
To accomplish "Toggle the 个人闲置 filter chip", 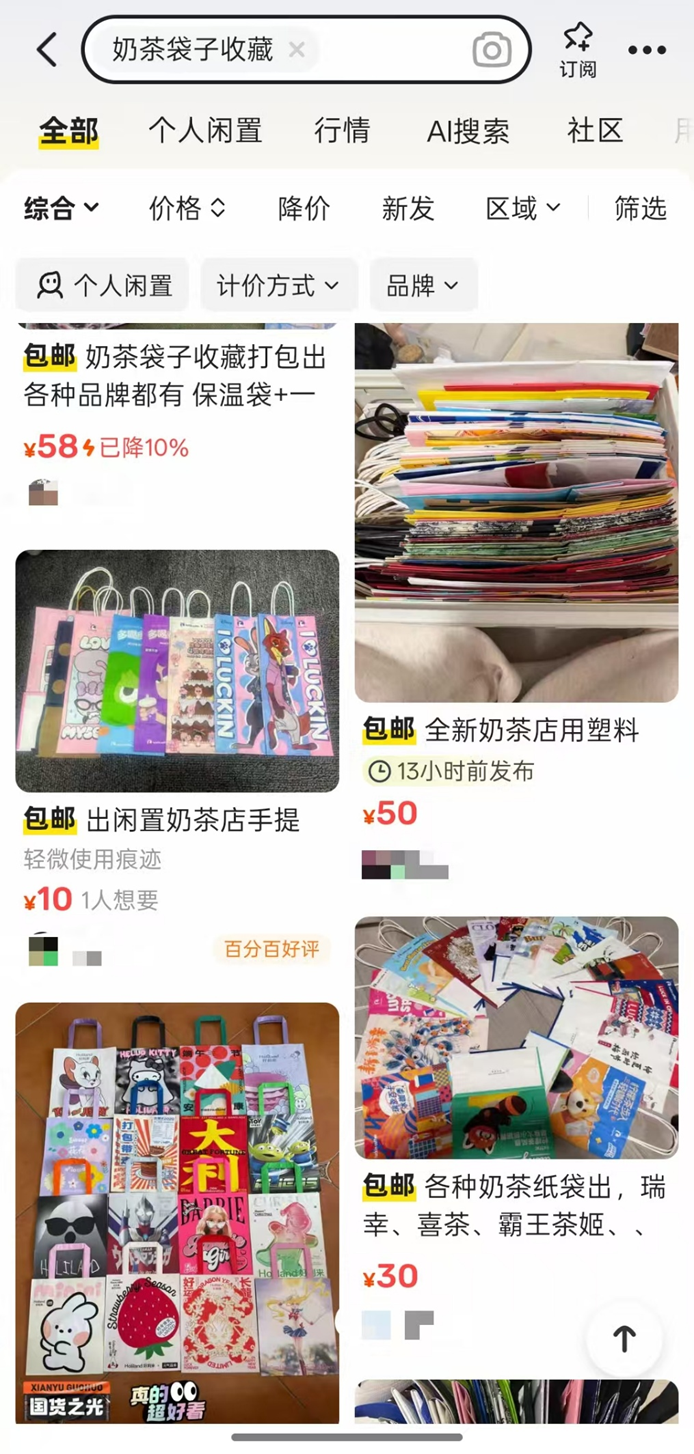I will point(104,286).
